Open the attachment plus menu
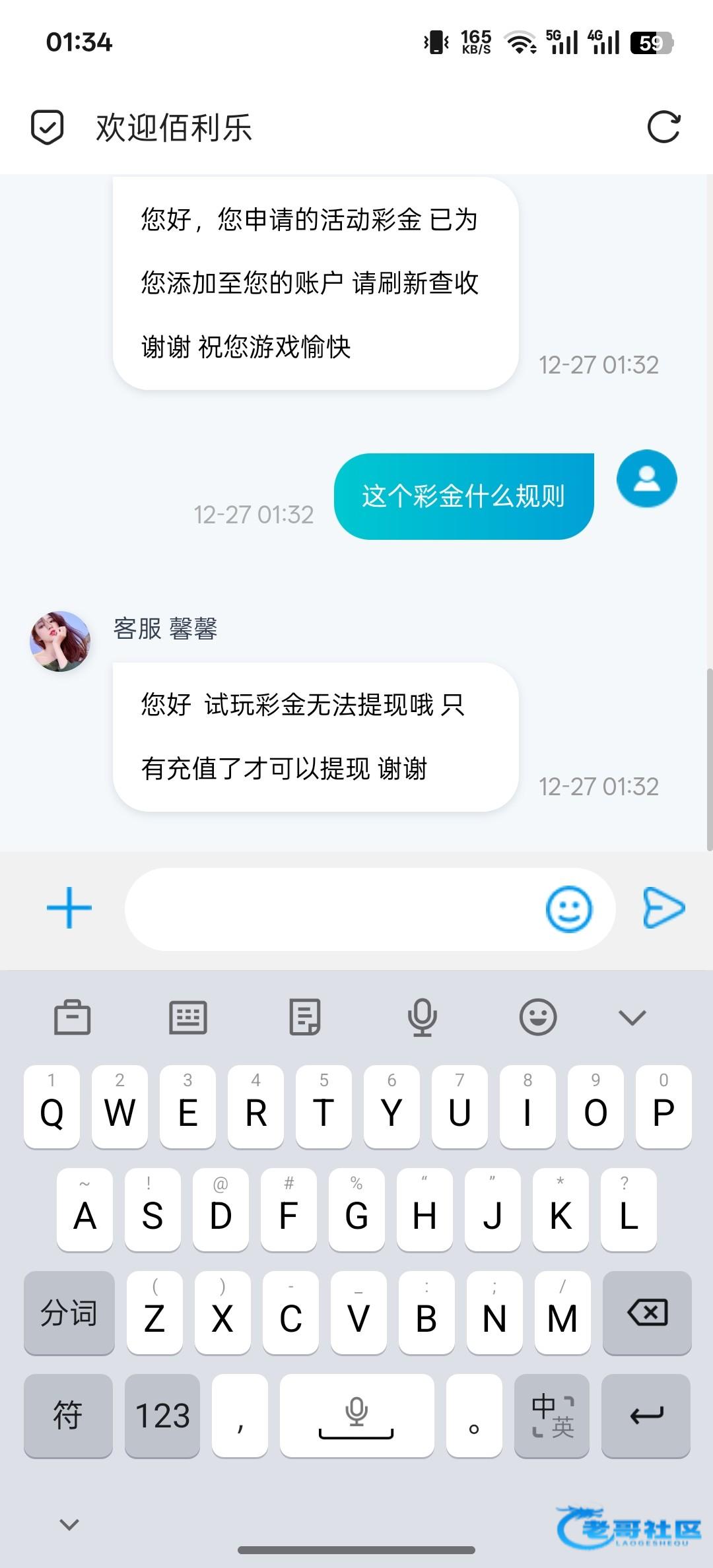Image resolution: width=713 pixels, height=1568 pixels. pos(69,908)
